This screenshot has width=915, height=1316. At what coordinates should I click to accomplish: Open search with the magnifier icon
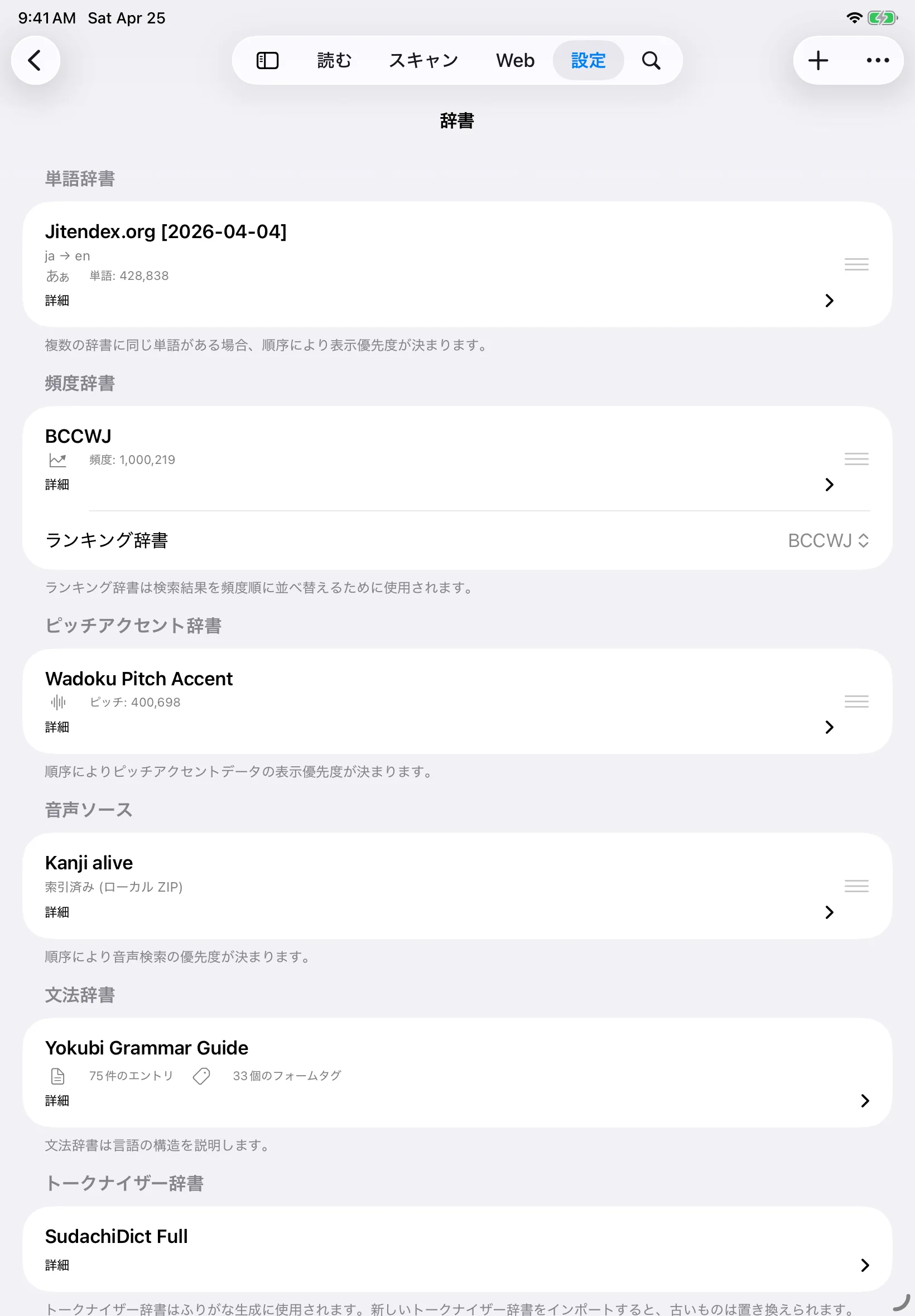click(x=651, y=60)
